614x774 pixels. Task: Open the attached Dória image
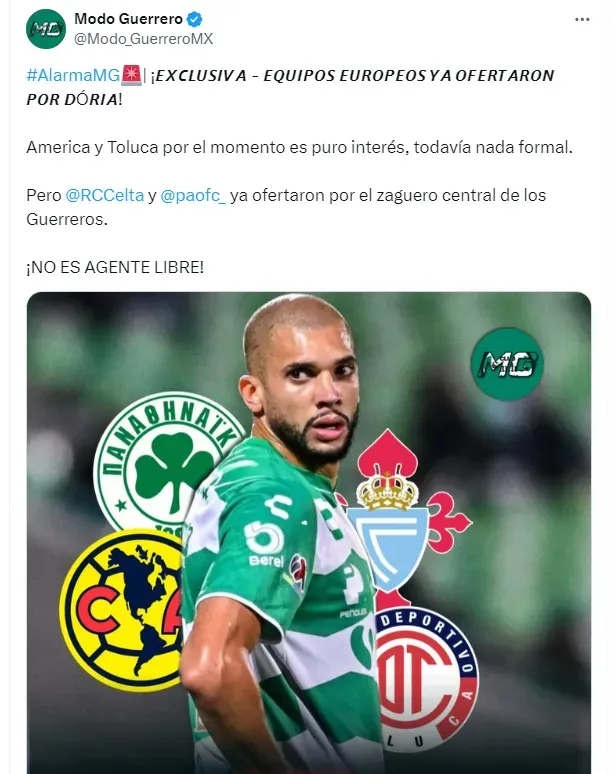[308, 530]
